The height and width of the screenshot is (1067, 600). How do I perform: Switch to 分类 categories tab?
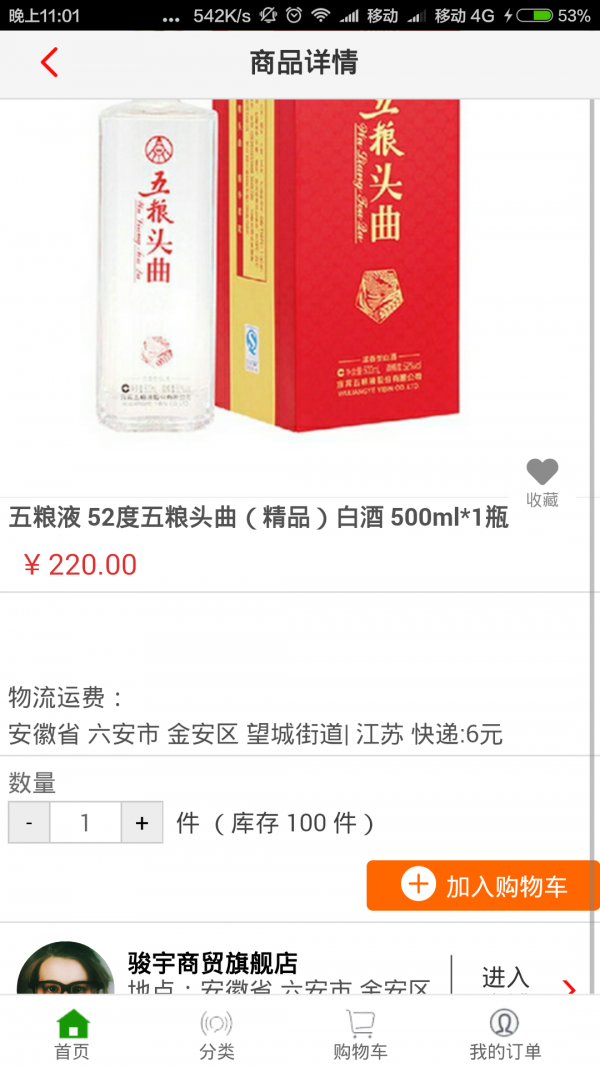216,1034
